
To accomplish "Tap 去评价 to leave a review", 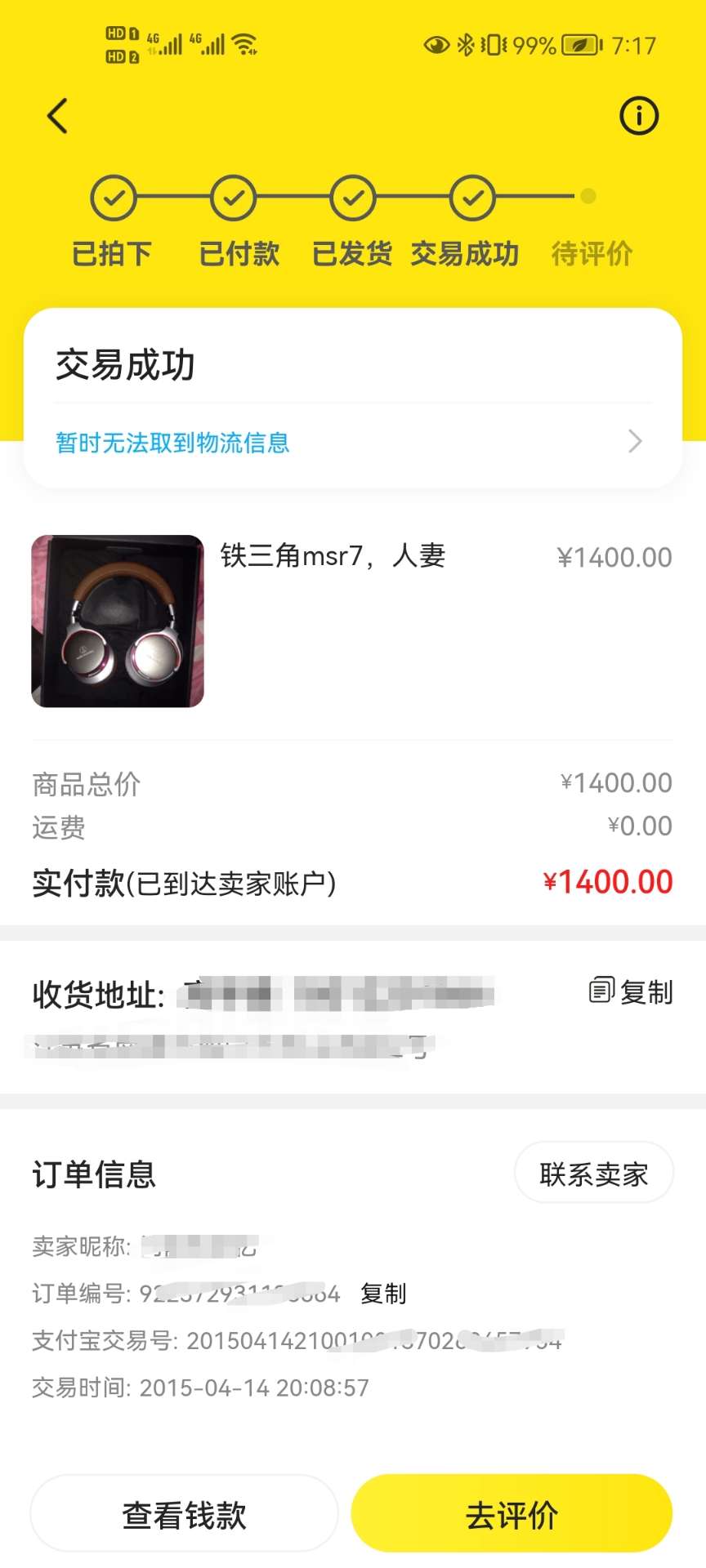I will pos(512,1513).
